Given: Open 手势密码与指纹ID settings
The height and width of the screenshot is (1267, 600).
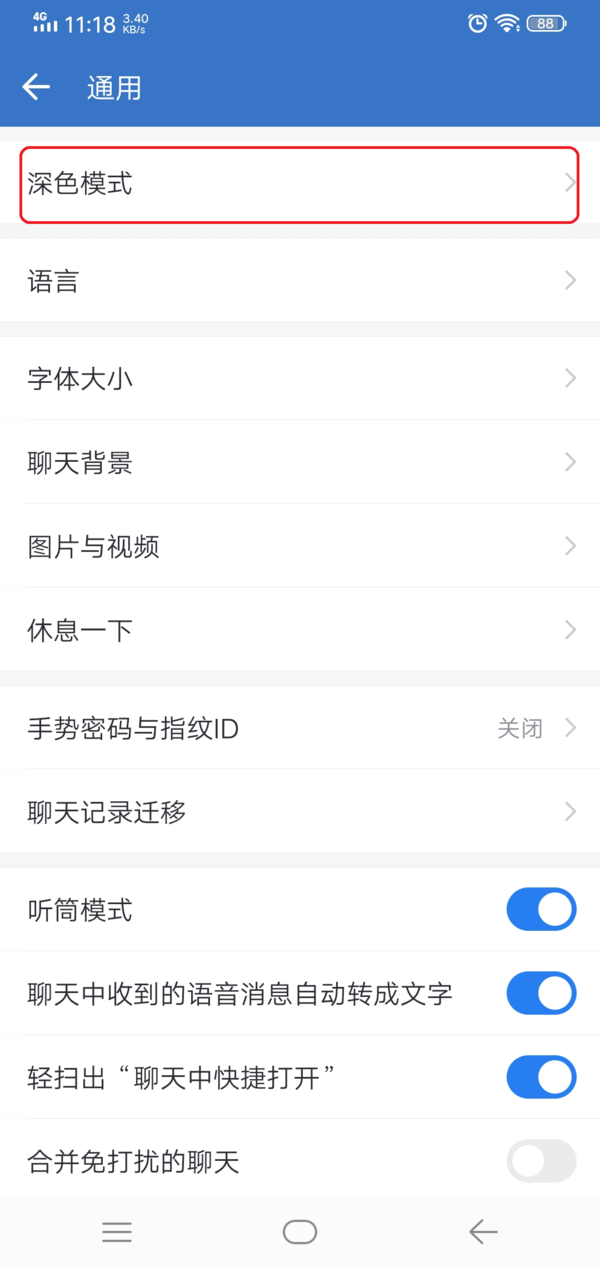Looking at the screenshot, I should pos(300,728).
